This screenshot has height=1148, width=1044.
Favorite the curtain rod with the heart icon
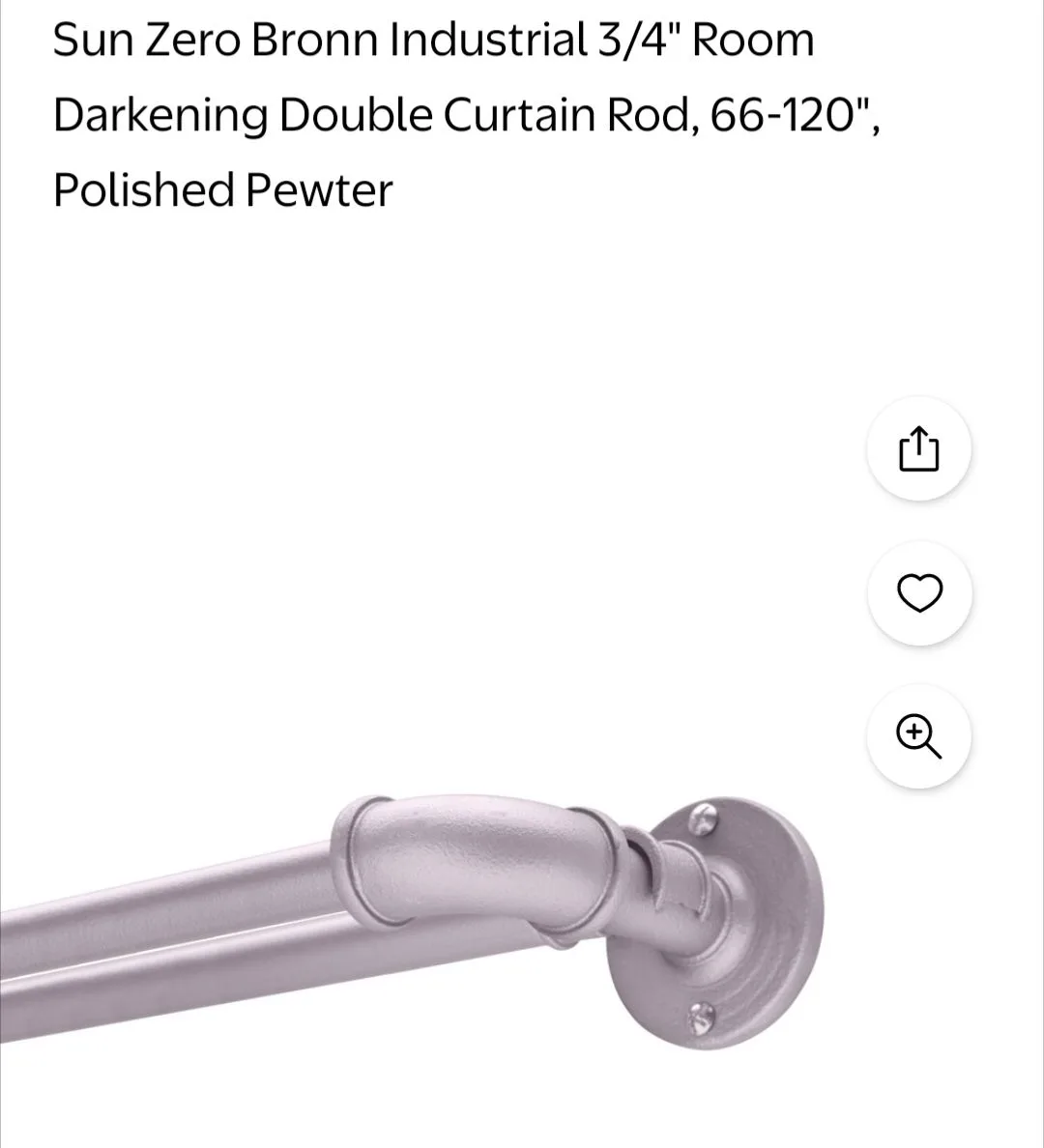(918, 594)
